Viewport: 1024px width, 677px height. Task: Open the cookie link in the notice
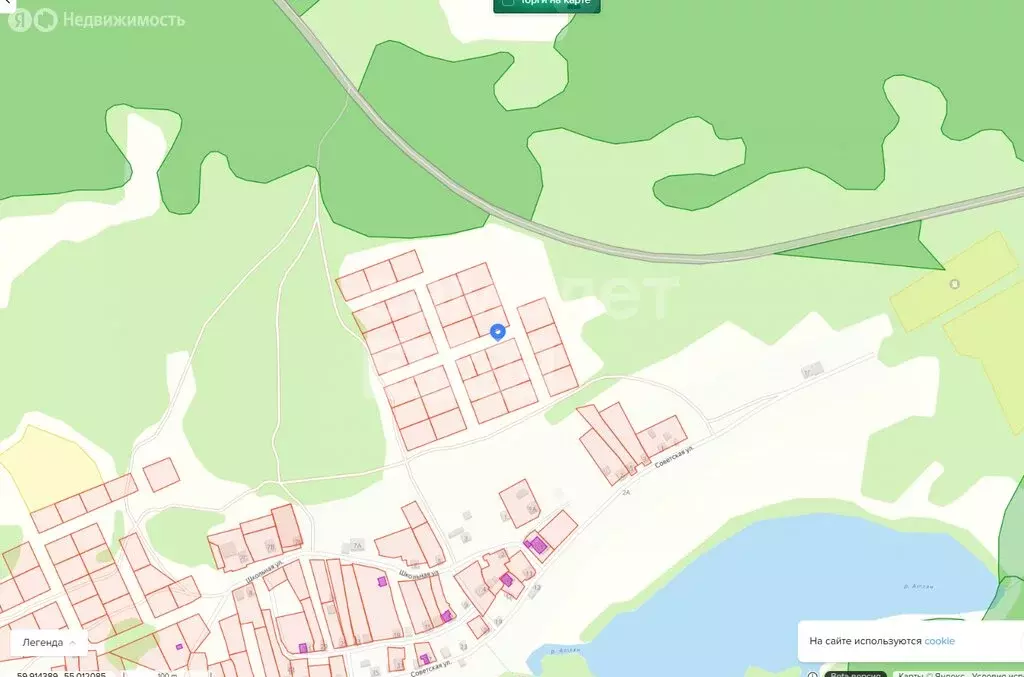point(939,641)
